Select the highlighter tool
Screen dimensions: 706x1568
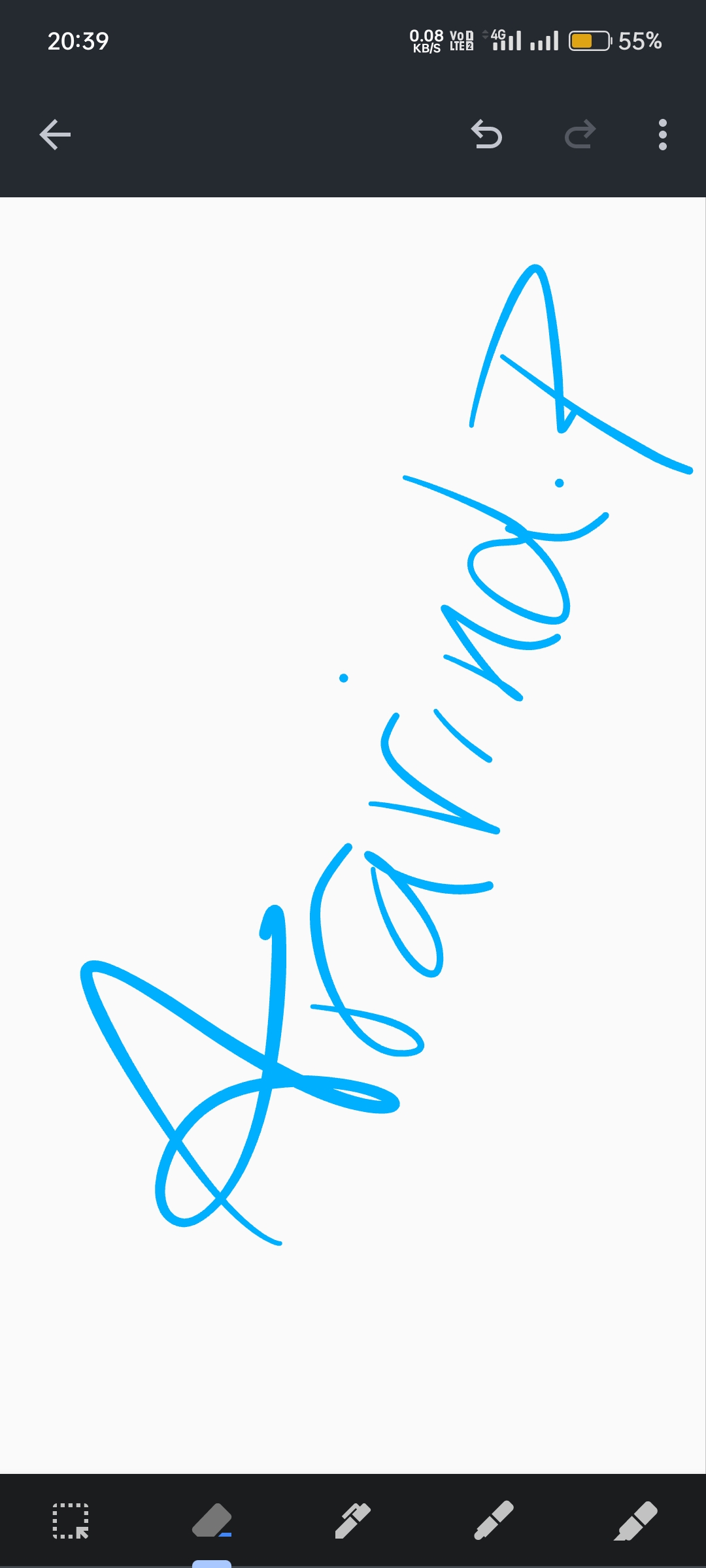[x=635, y=1521]
